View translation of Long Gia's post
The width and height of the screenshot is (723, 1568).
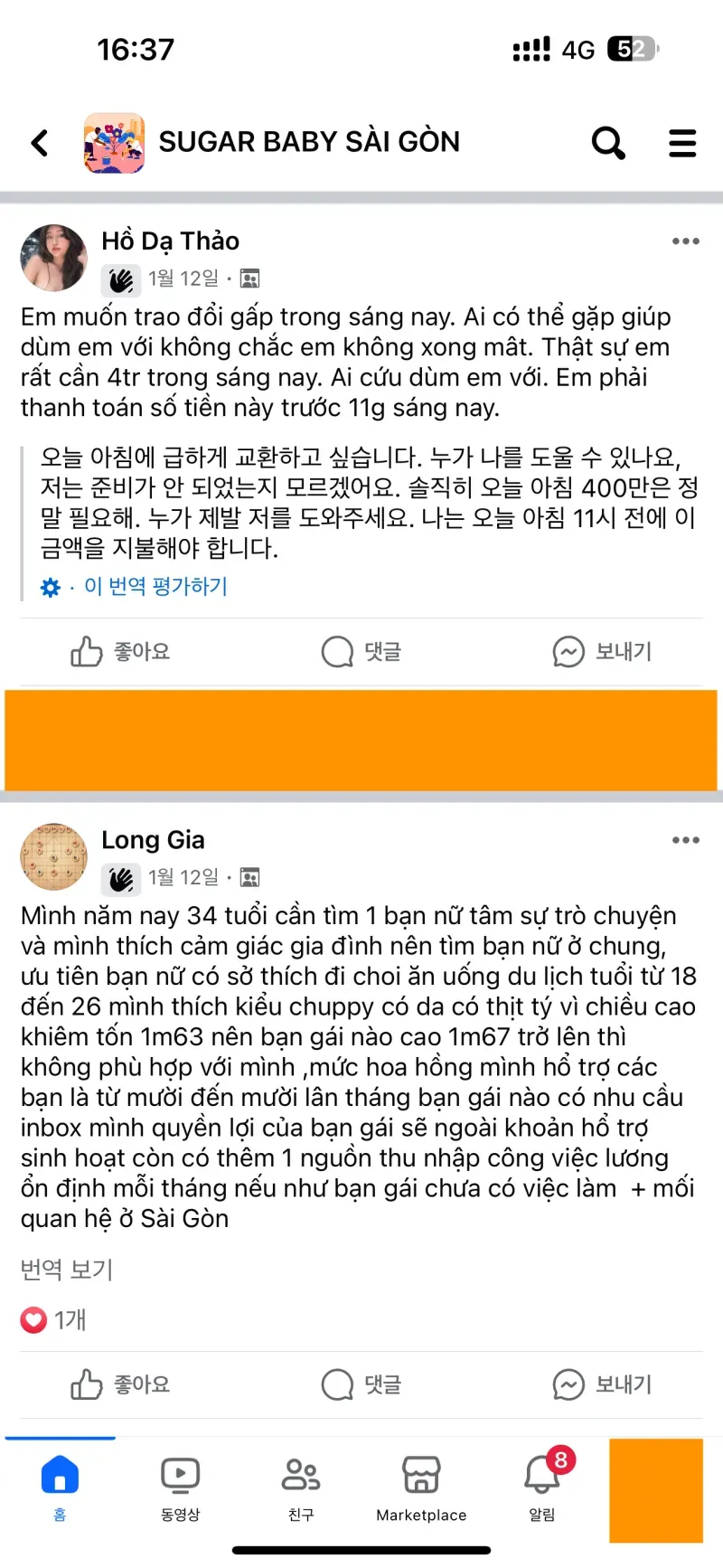point(67,1270)
